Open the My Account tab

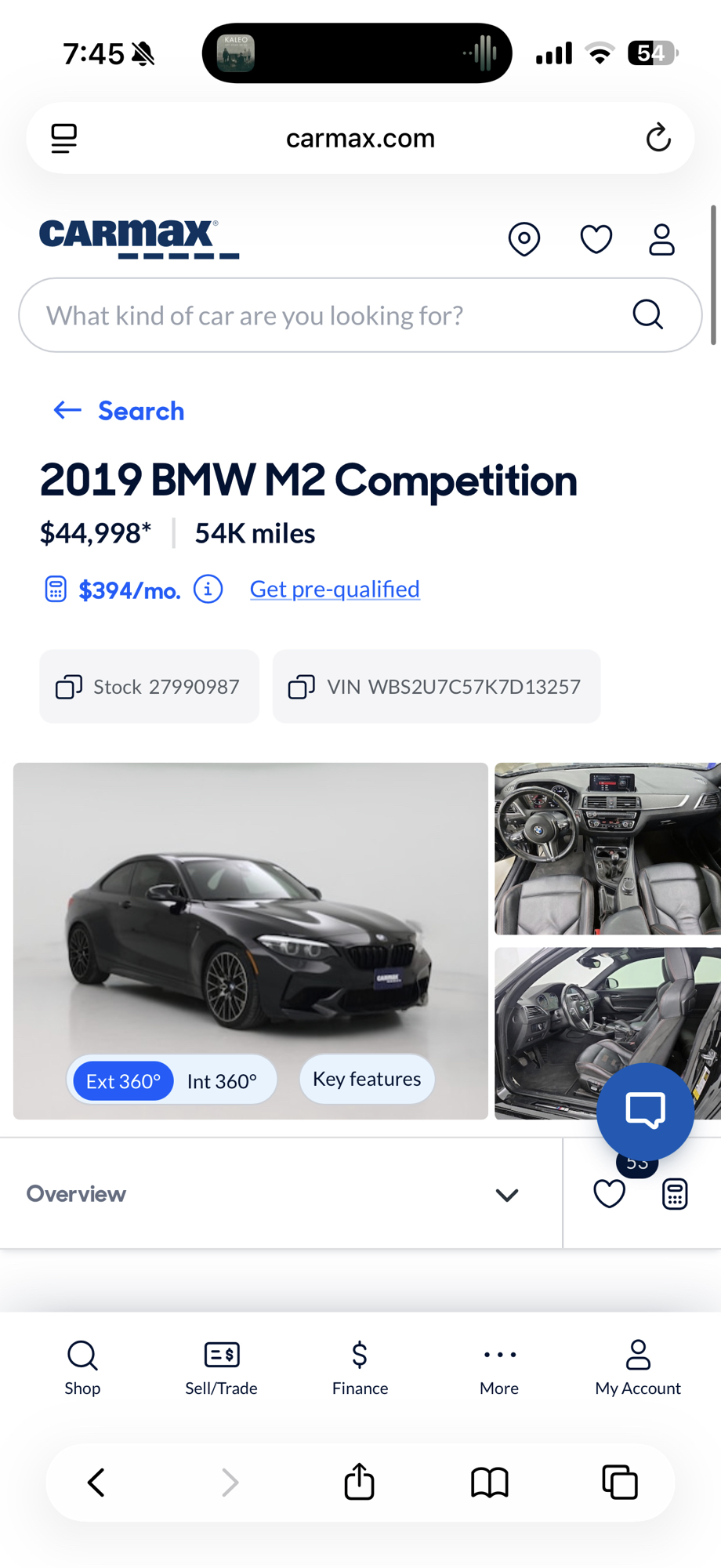coord(638,1368)
